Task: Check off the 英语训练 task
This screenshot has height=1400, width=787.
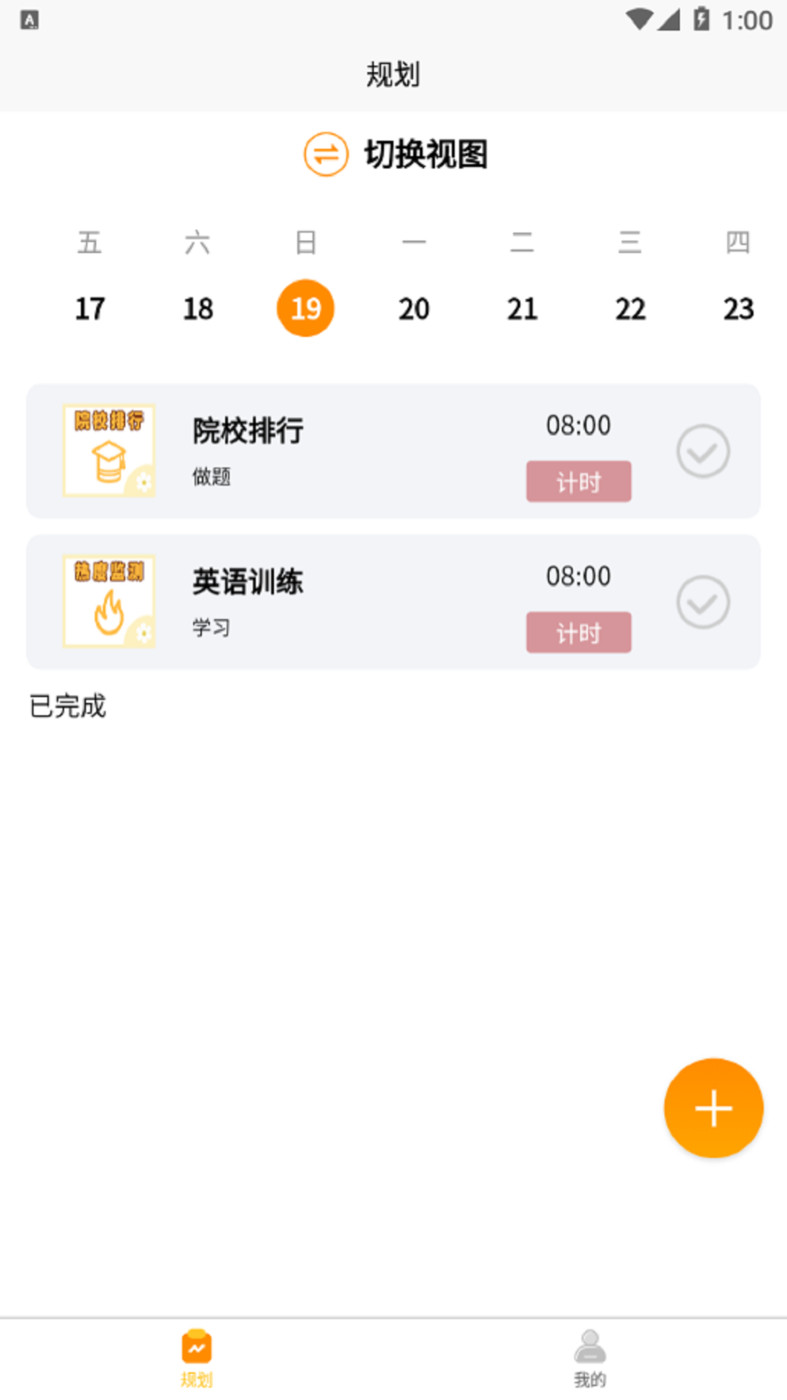Action: click(703, 602)
